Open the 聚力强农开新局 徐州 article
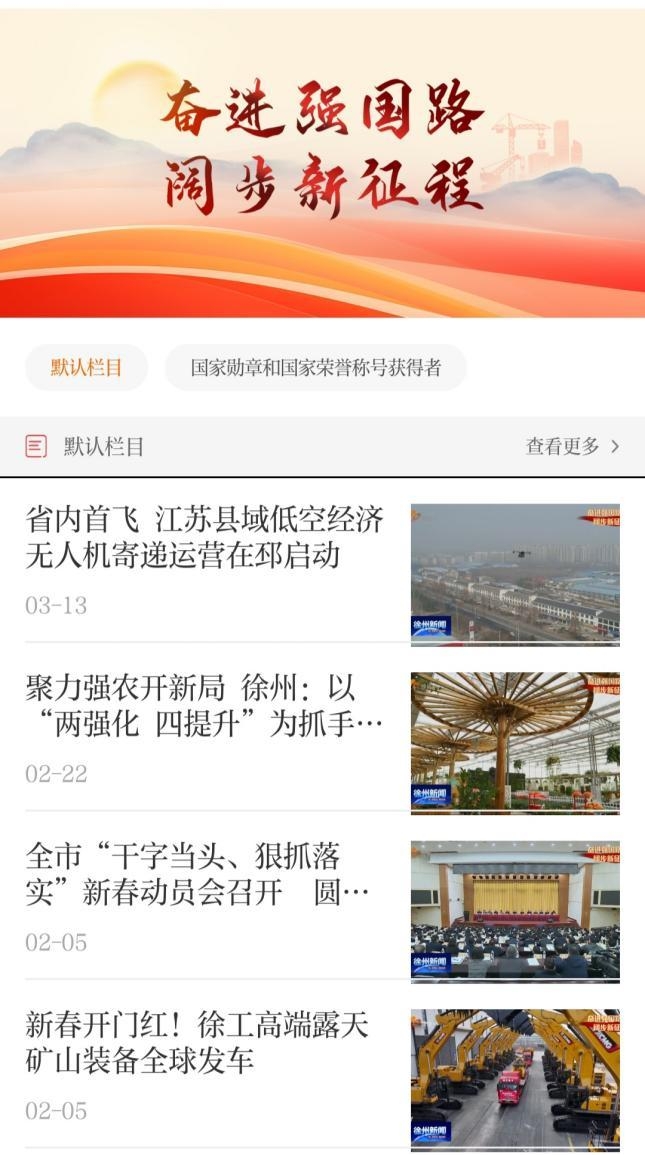The width and height of the screenshot is (645, 1155). coord(205,706)
